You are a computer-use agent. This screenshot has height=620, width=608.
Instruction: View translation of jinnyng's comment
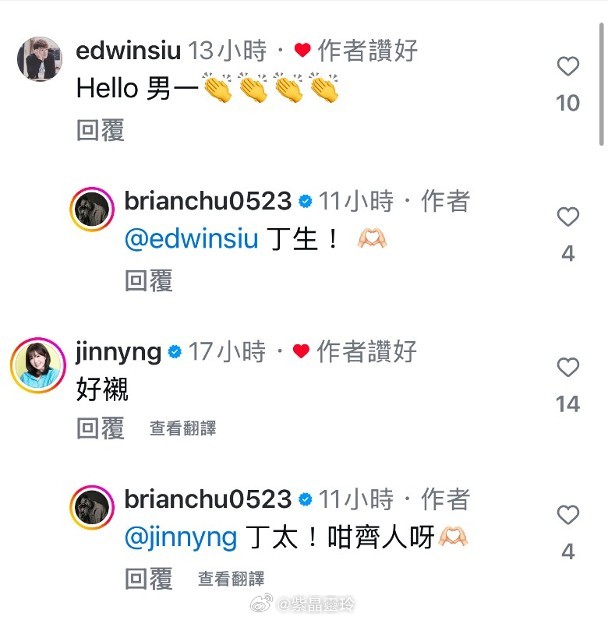pos(183,429)
